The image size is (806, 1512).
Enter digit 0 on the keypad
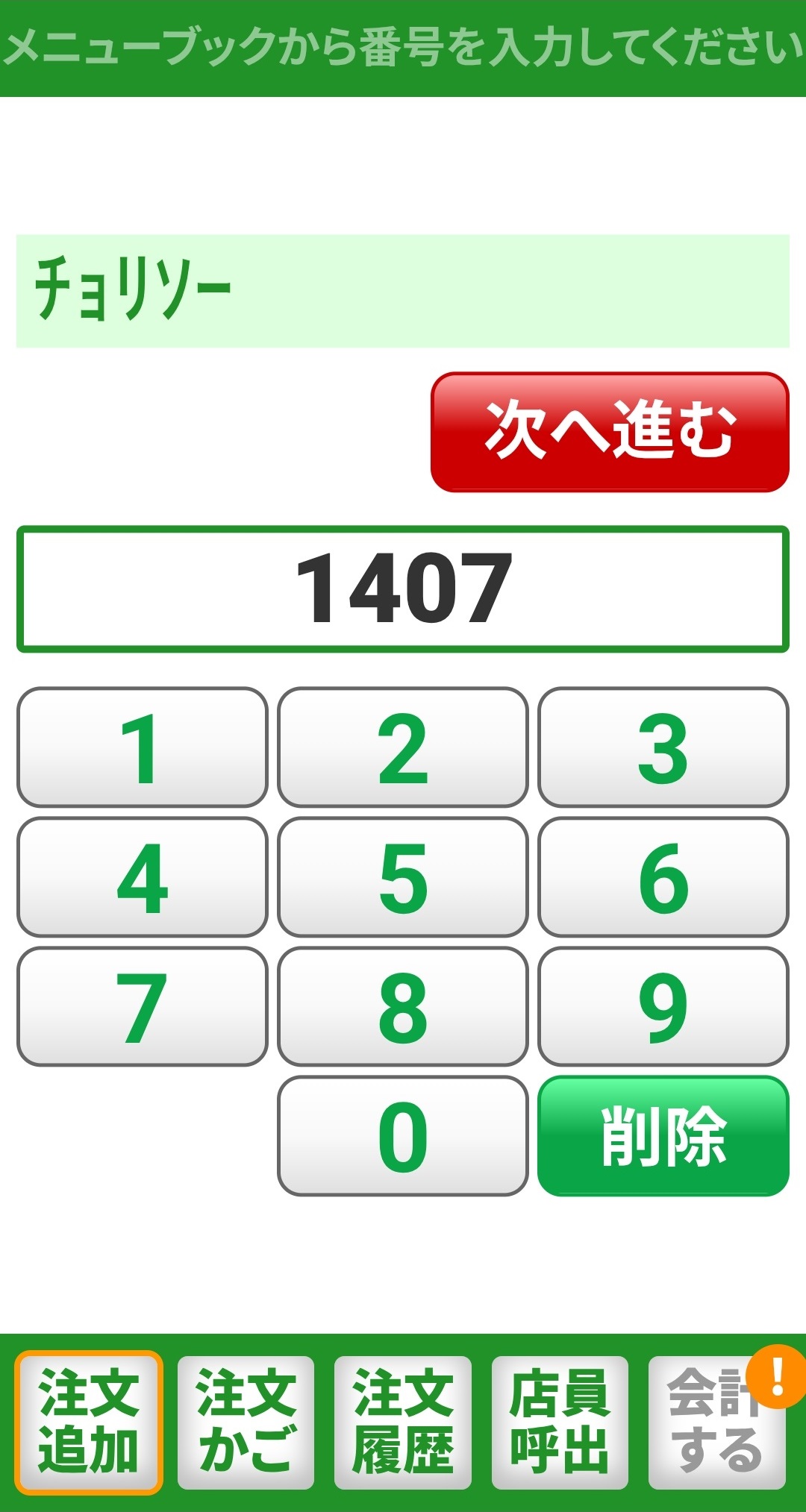tap(402, 1136)
